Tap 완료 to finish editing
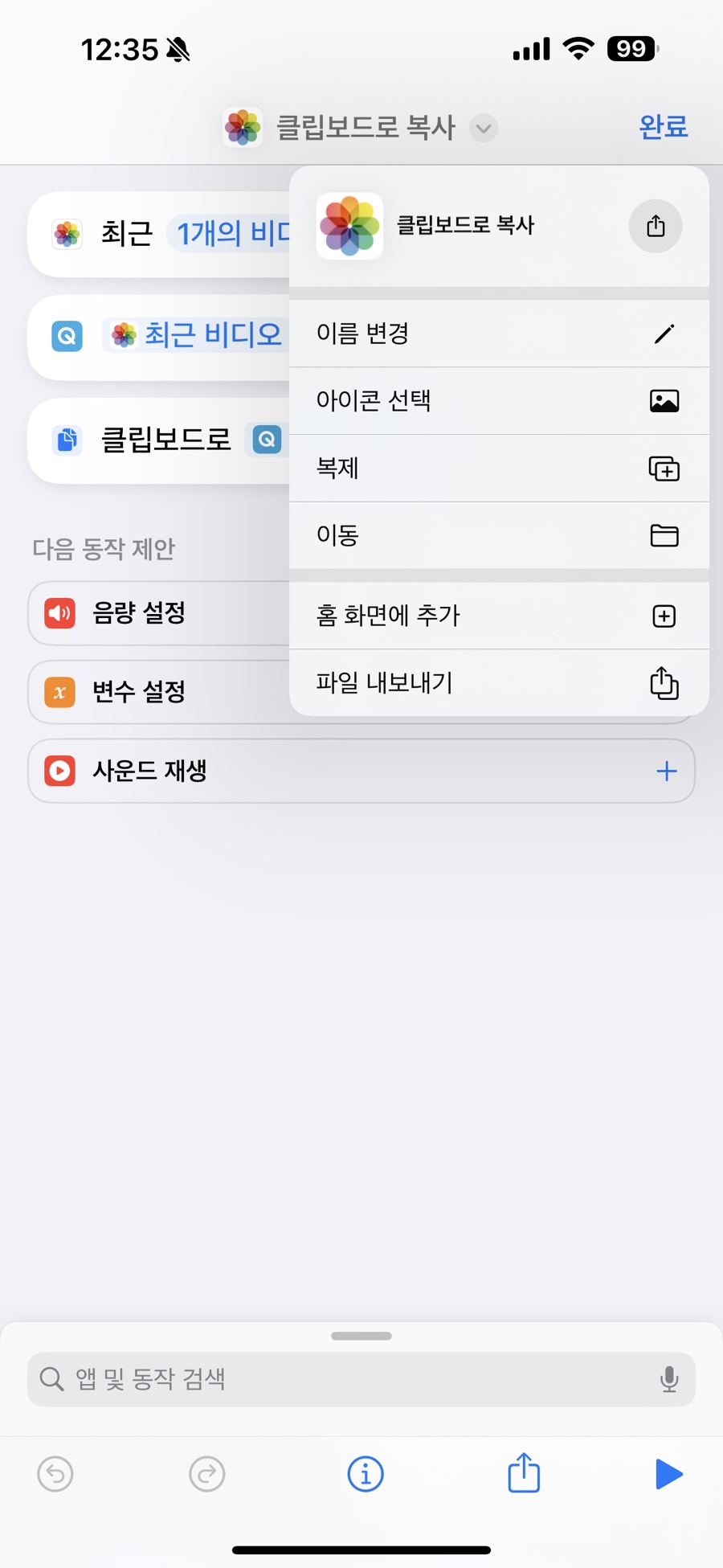The image size is (723, 1568). (x=663, y=127)
